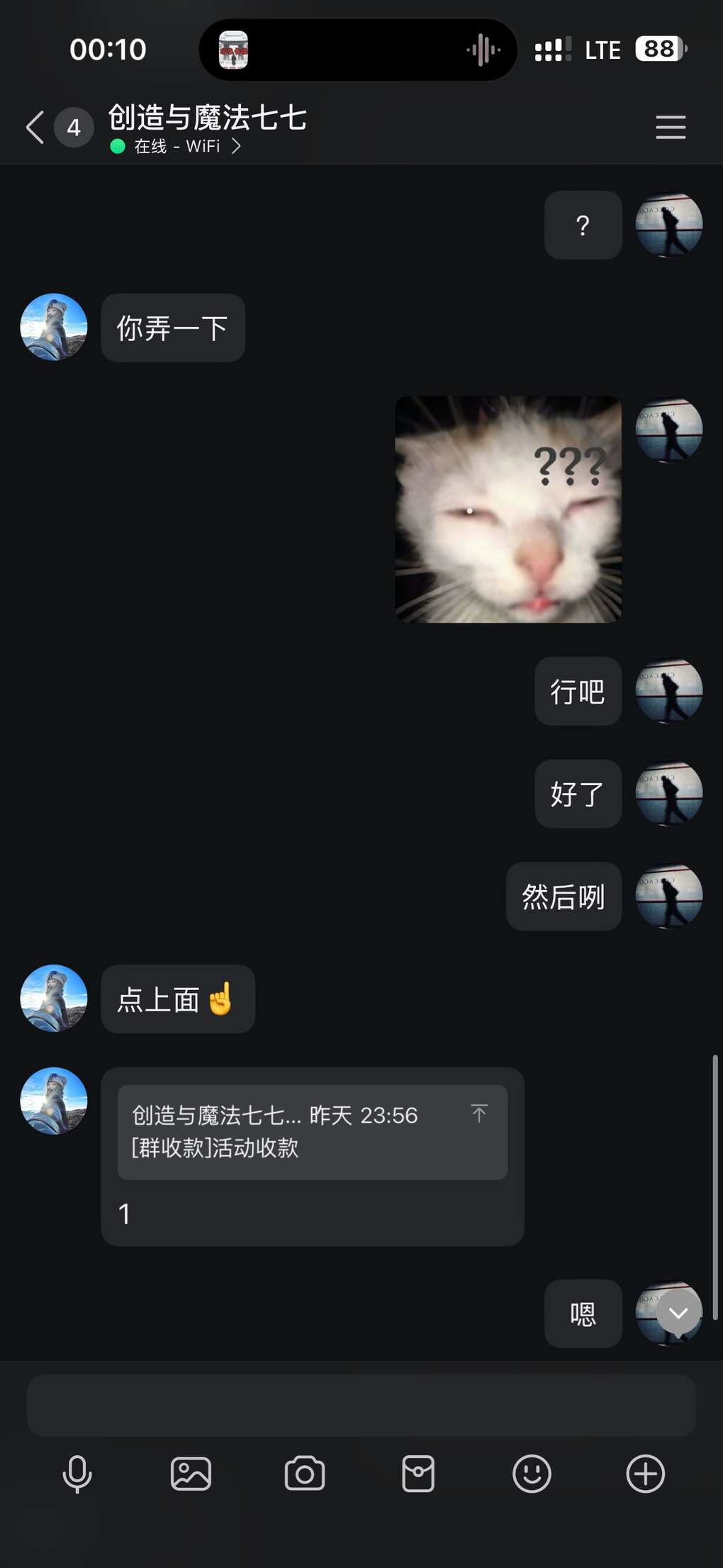
Task: Open 创造与魔法七七 online status details
Action: point(177,147)
